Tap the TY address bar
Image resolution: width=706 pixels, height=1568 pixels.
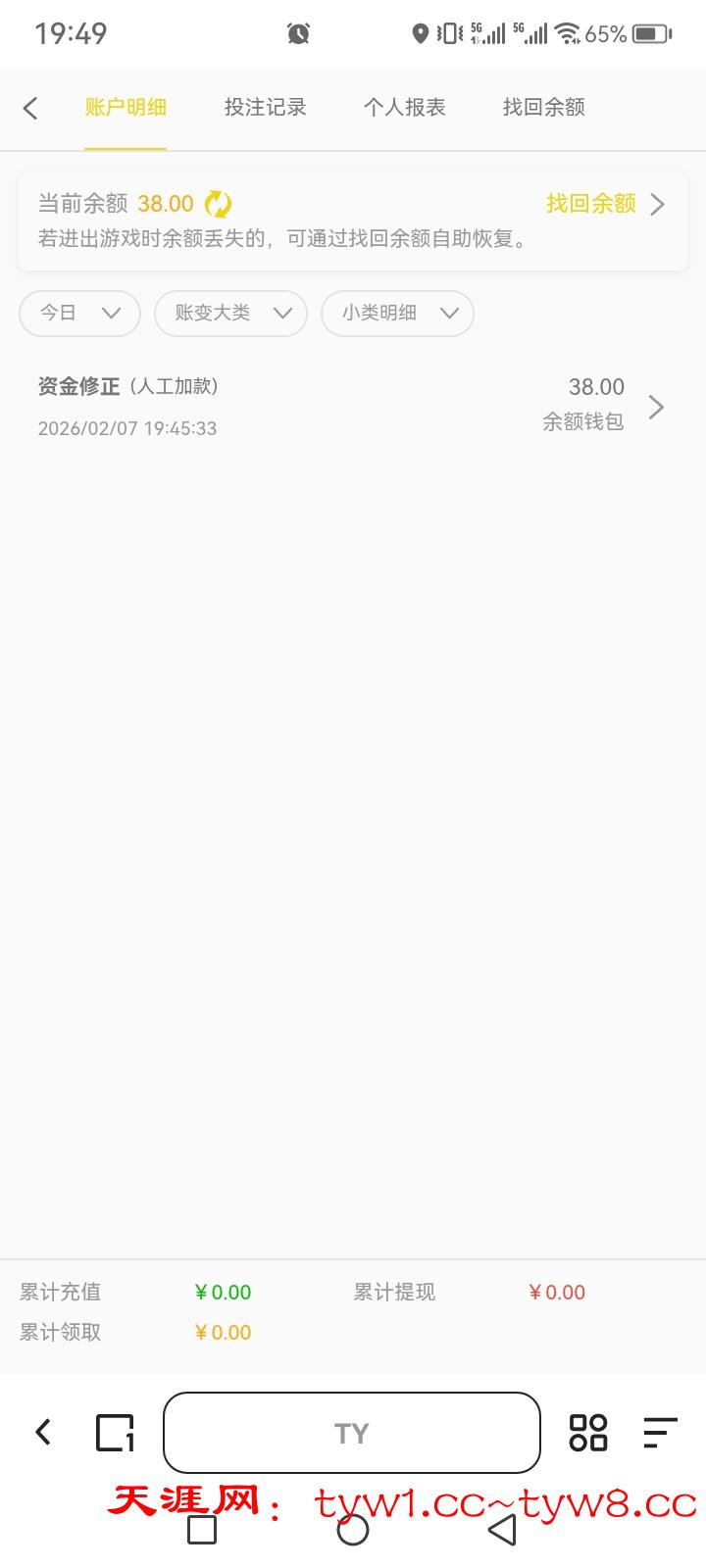click(x=351, y=1433)
